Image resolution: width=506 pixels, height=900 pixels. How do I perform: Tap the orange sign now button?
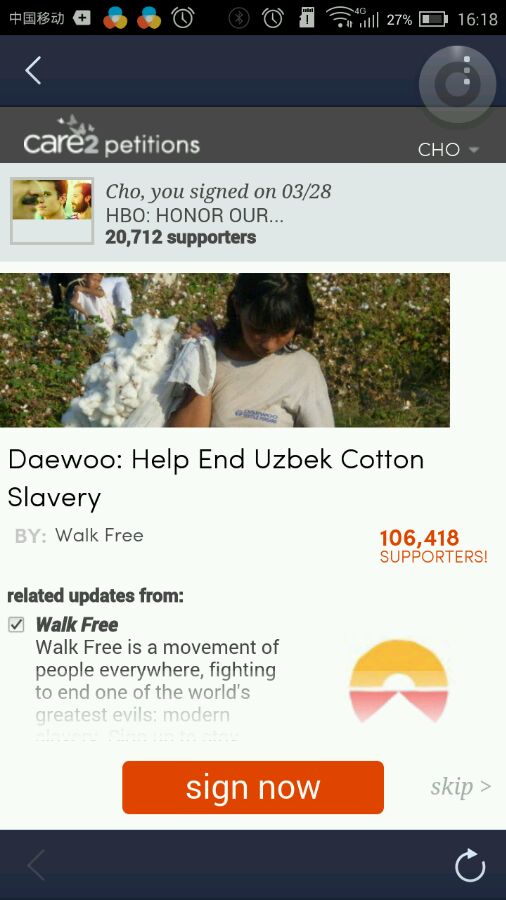click(253, 787)
